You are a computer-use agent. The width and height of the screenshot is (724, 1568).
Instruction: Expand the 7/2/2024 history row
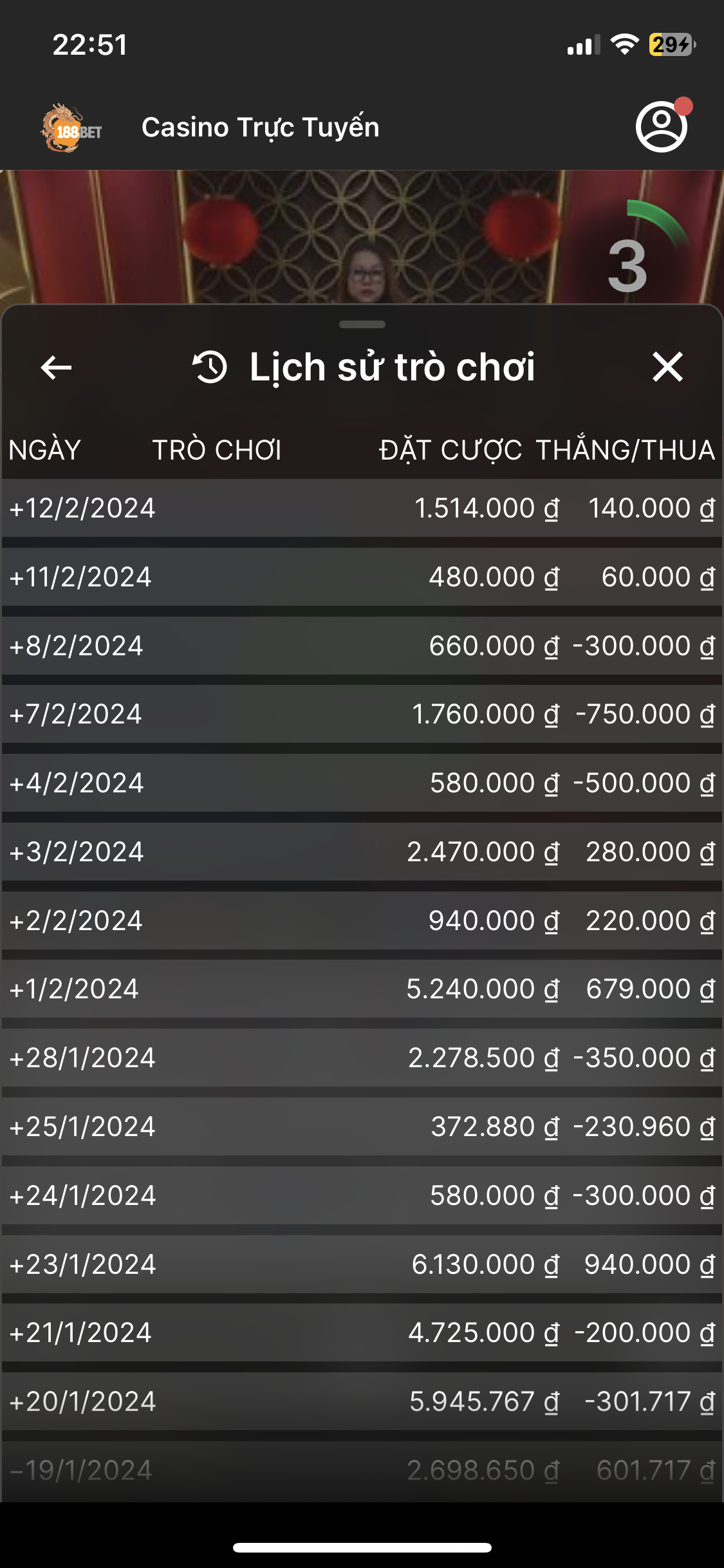click(x=75, y=714)
